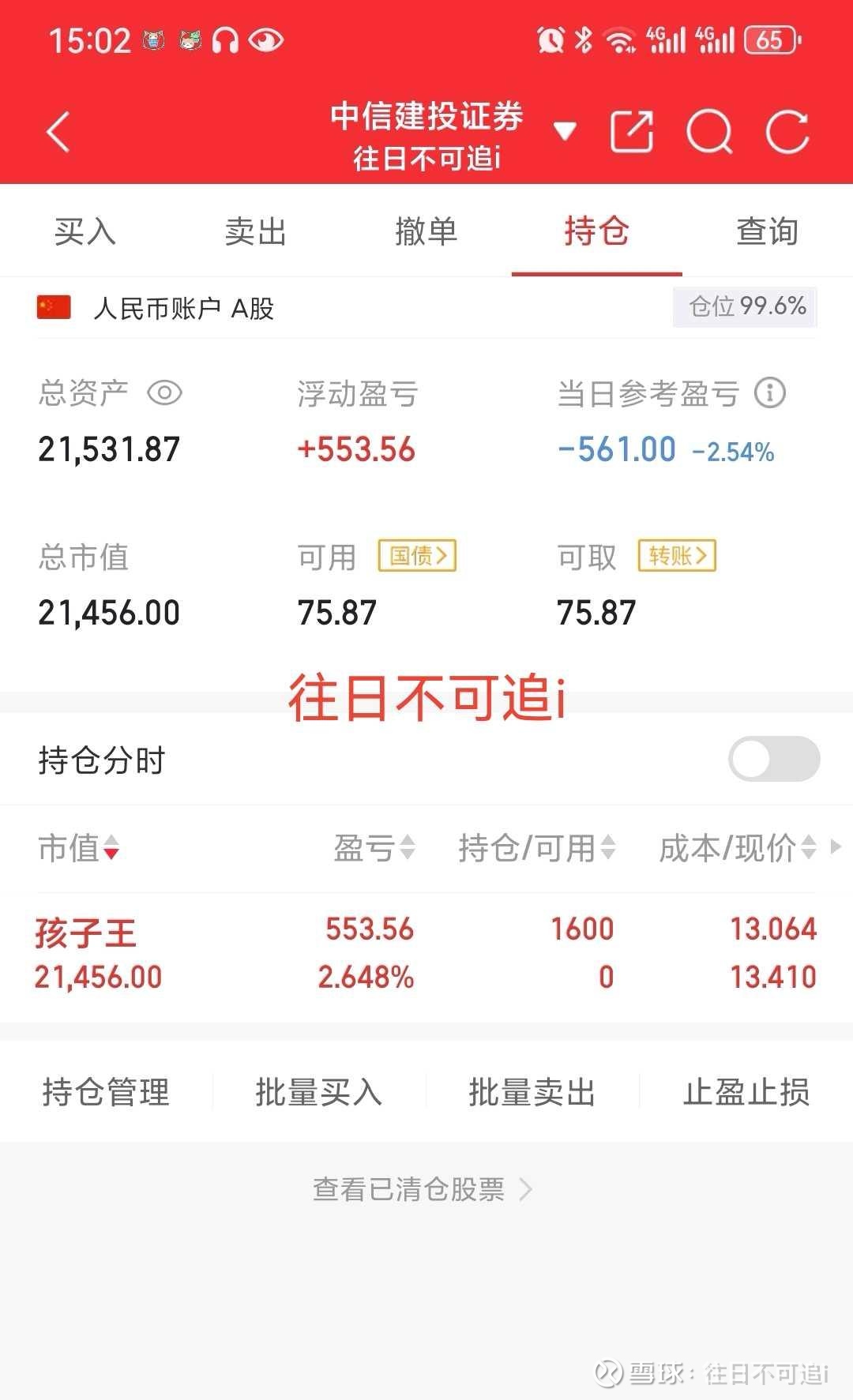The width and height of the screenshot is (853, 1400).
Task: Select the 持仓 tab
Action: click(x=597, y=231)
